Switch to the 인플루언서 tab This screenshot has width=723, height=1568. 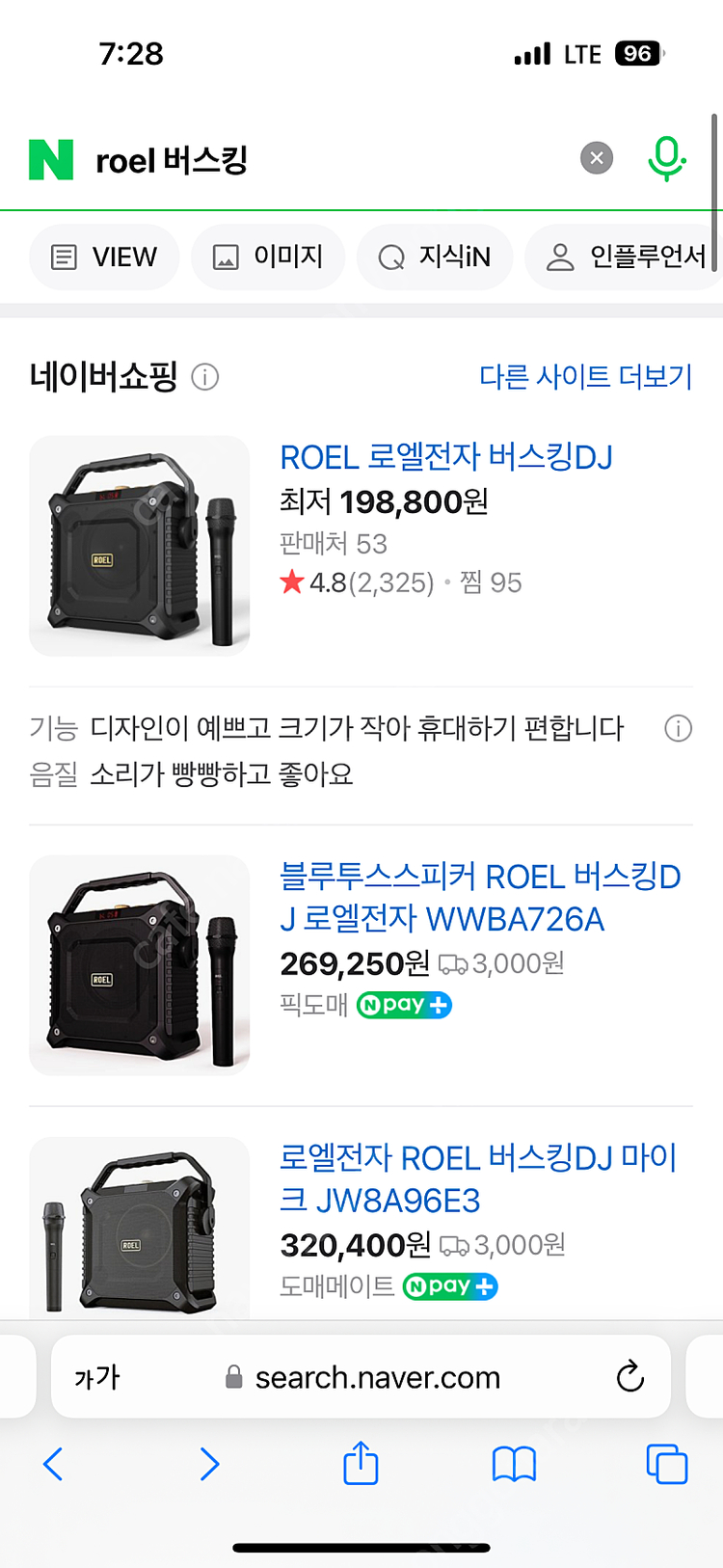click(x=627, y=257)
